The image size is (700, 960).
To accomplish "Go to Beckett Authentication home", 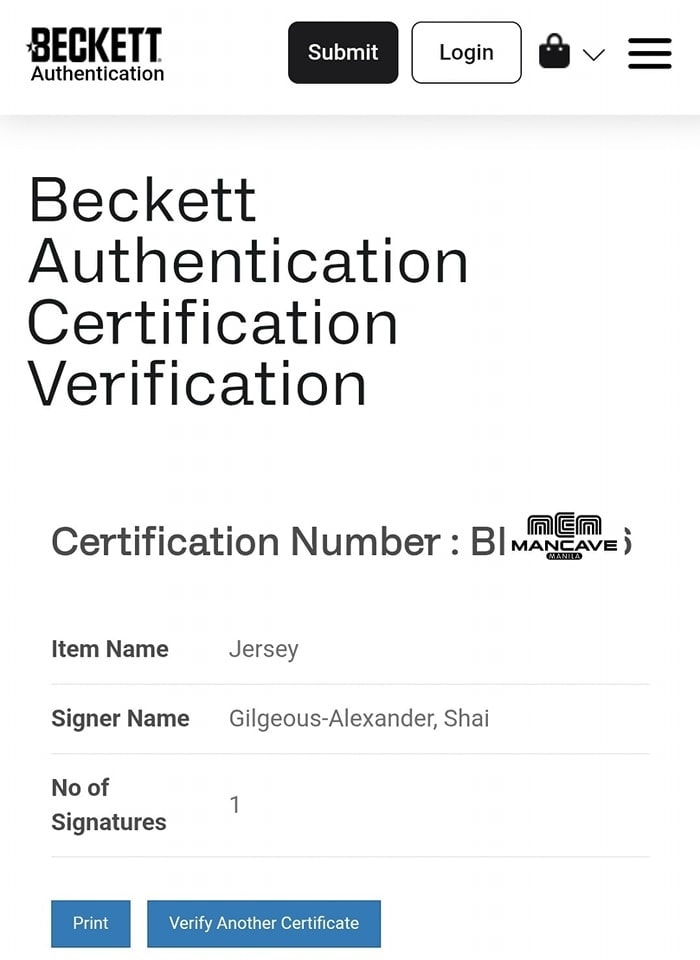I will pos(96,55).
